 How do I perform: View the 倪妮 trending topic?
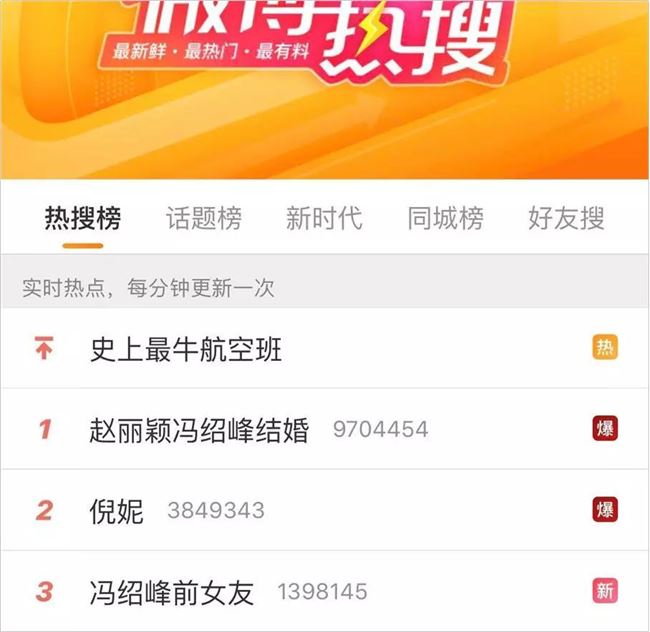pos(116,511)
